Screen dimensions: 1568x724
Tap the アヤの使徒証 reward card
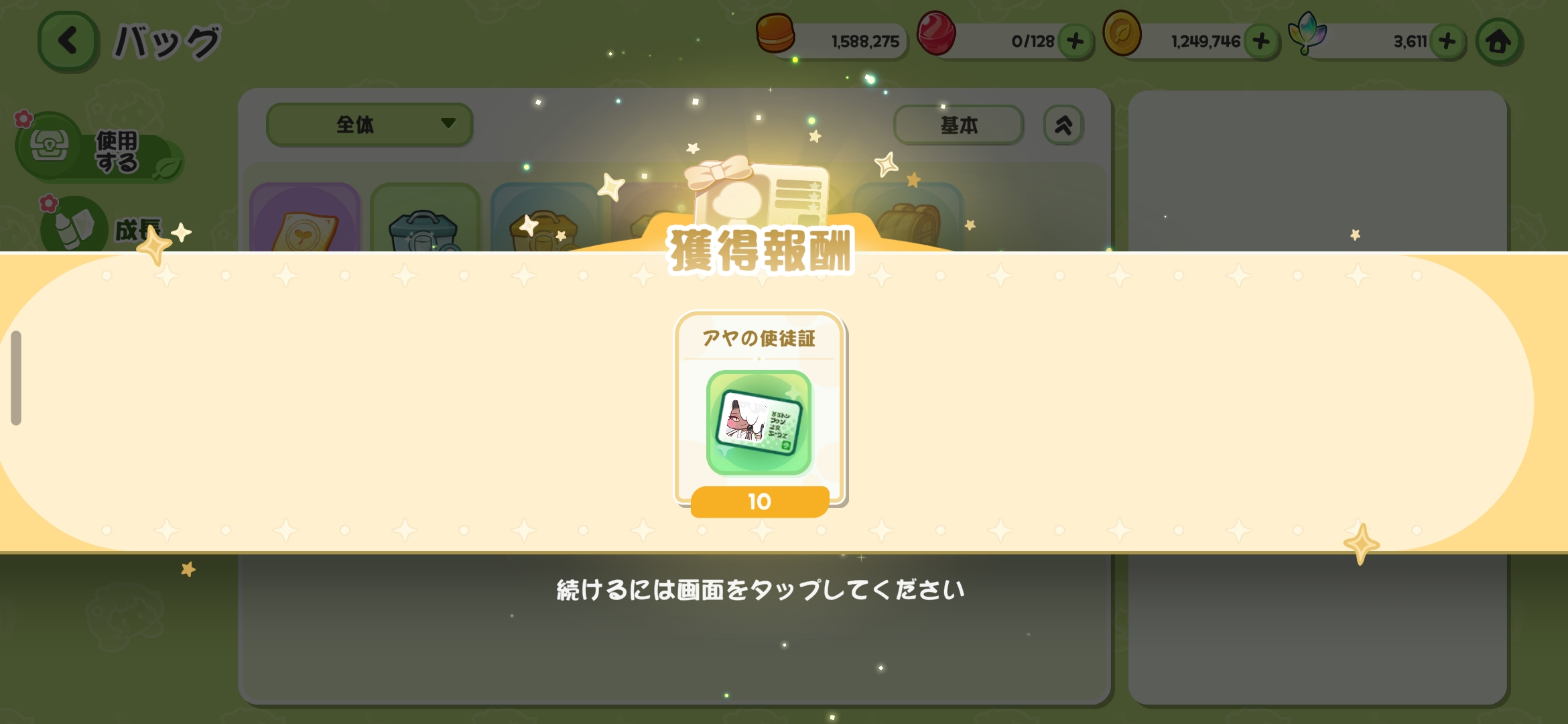coord(759,414)
